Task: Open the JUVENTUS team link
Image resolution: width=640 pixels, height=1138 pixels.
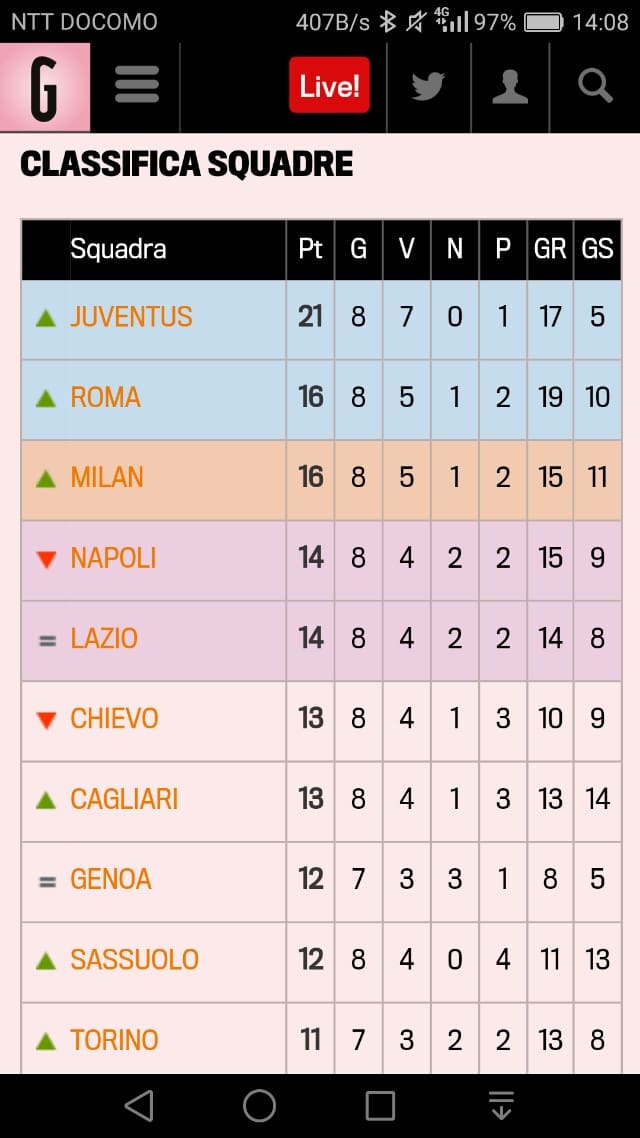Action: click(x=131, y=317)
